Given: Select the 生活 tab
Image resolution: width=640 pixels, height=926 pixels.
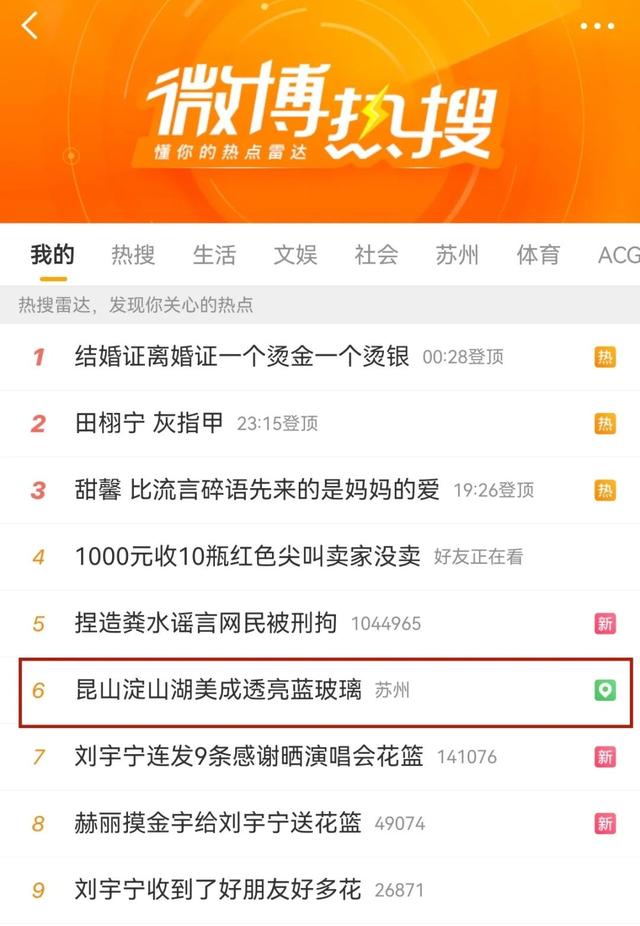Looking at the screenshot, I should point(214,255).
